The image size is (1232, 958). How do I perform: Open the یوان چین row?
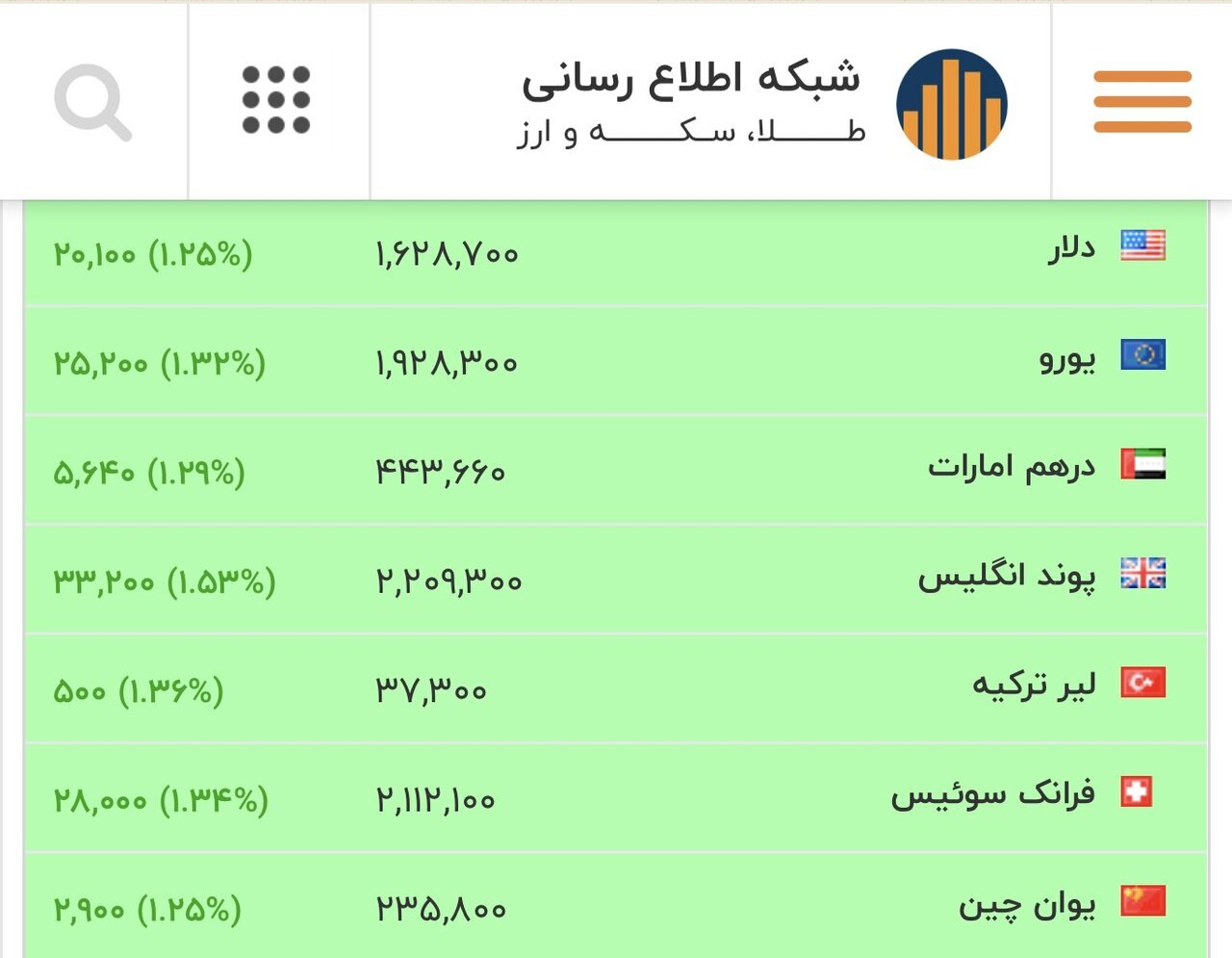point(1027,906)
